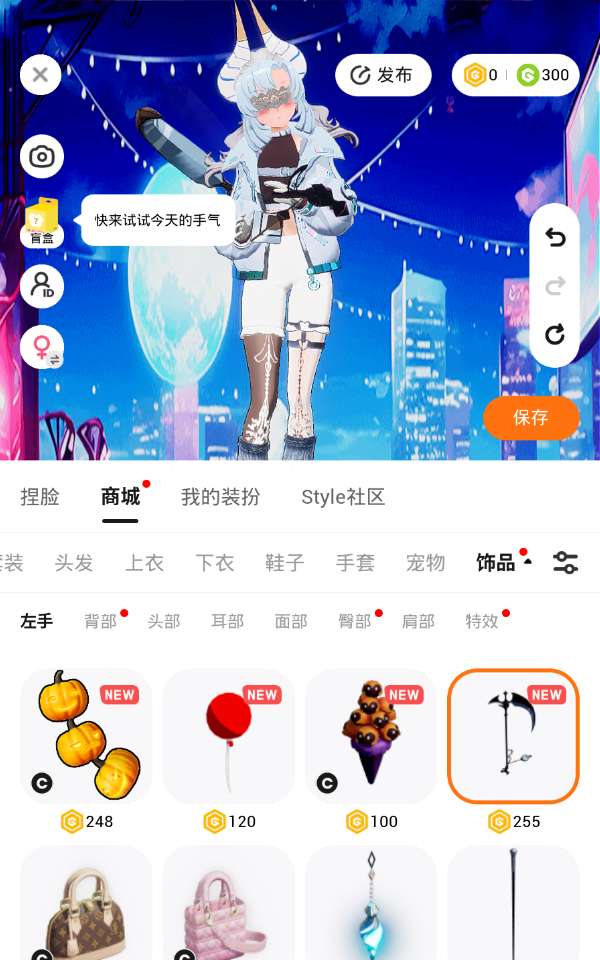The image size is (600, 960).
Task: Close the avatar editor
Action: [41, 74]
